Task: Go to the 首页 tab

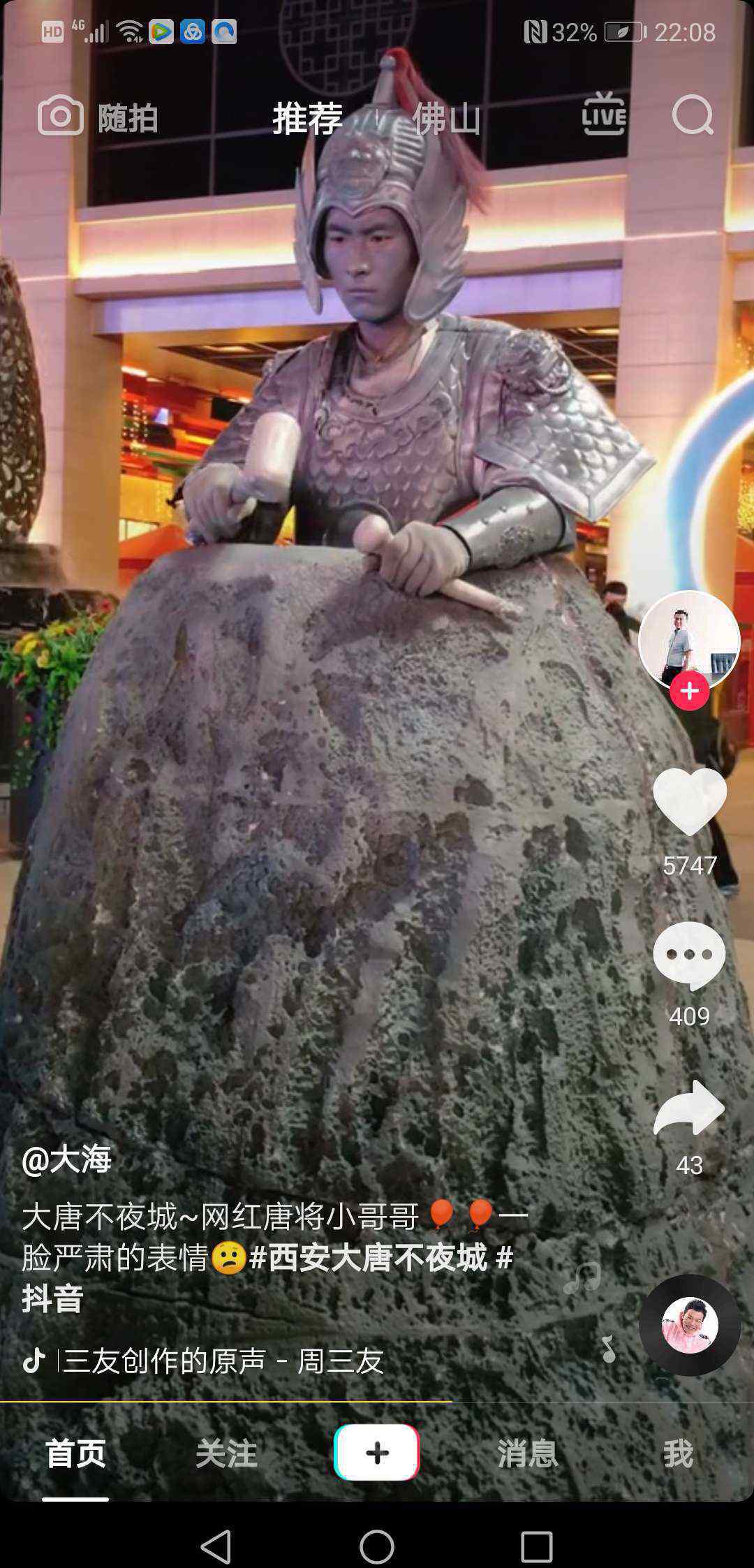Action: click(x=75, y=1453)
